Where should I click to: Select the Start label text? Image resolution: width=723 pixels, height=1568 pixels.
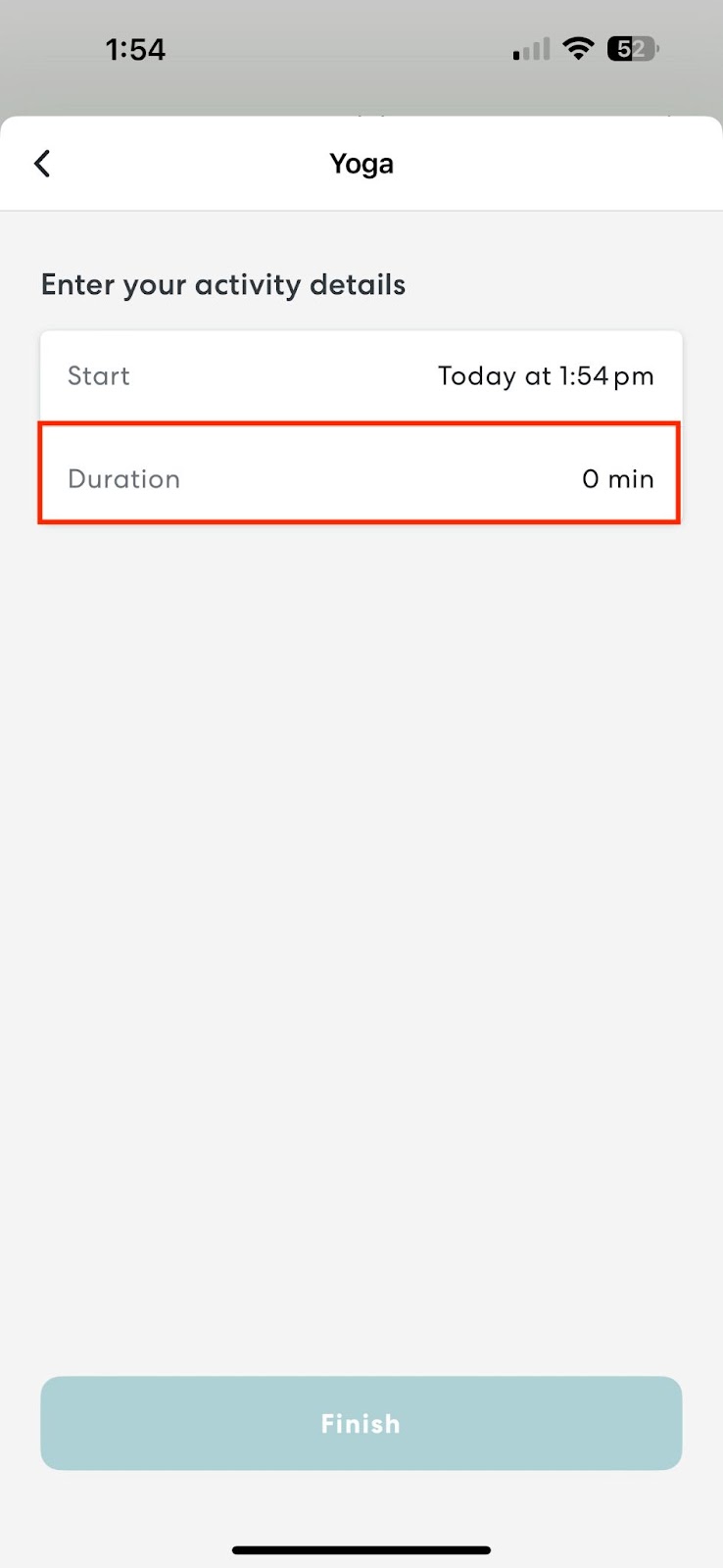pyautogui.click(x=98, y=375)
